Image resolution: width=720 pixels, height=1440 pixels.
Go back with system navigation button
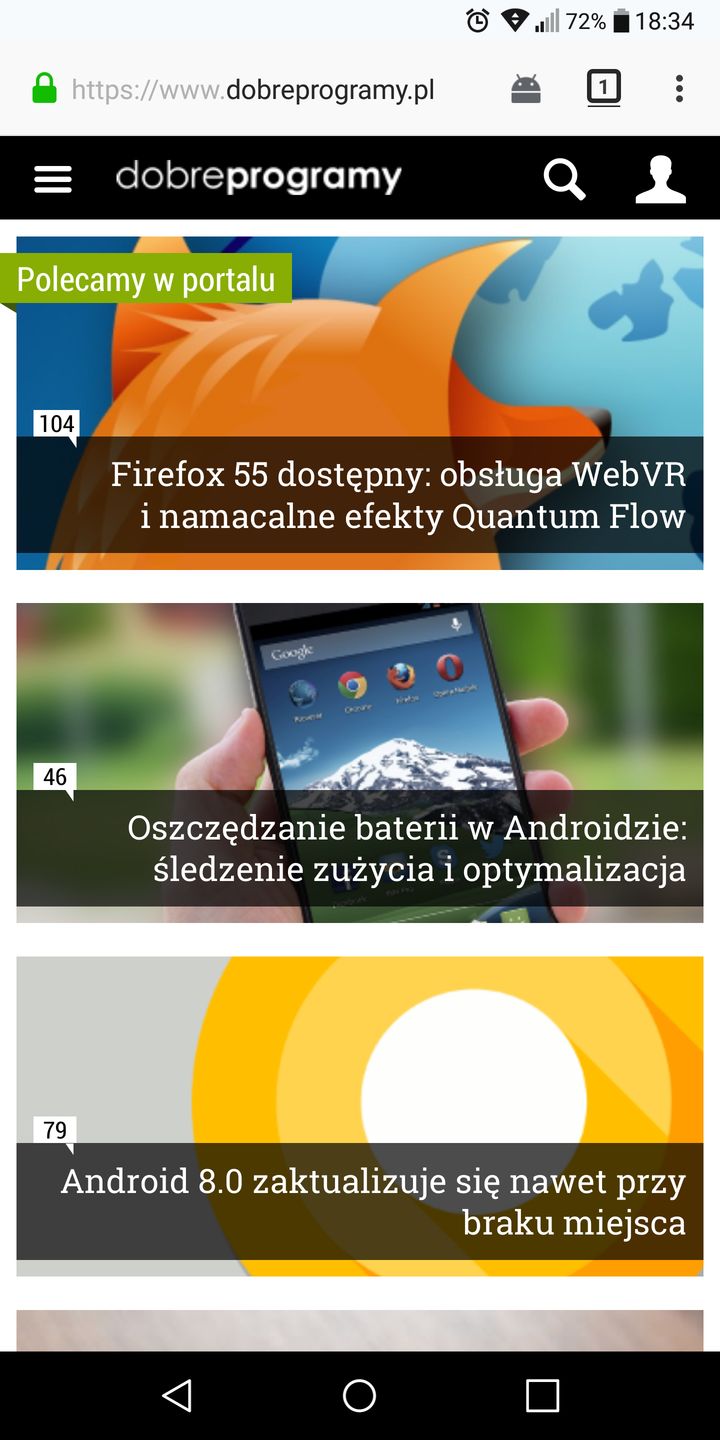[177, 1395]
